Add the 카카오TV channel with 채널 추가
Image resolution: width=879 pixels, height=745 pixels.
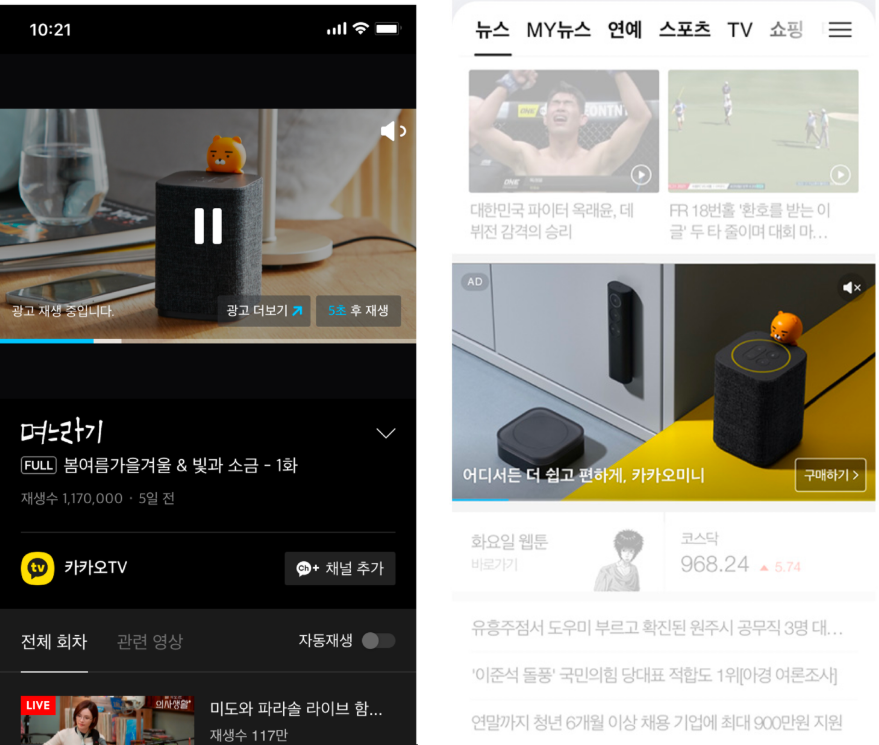point(340,568)
